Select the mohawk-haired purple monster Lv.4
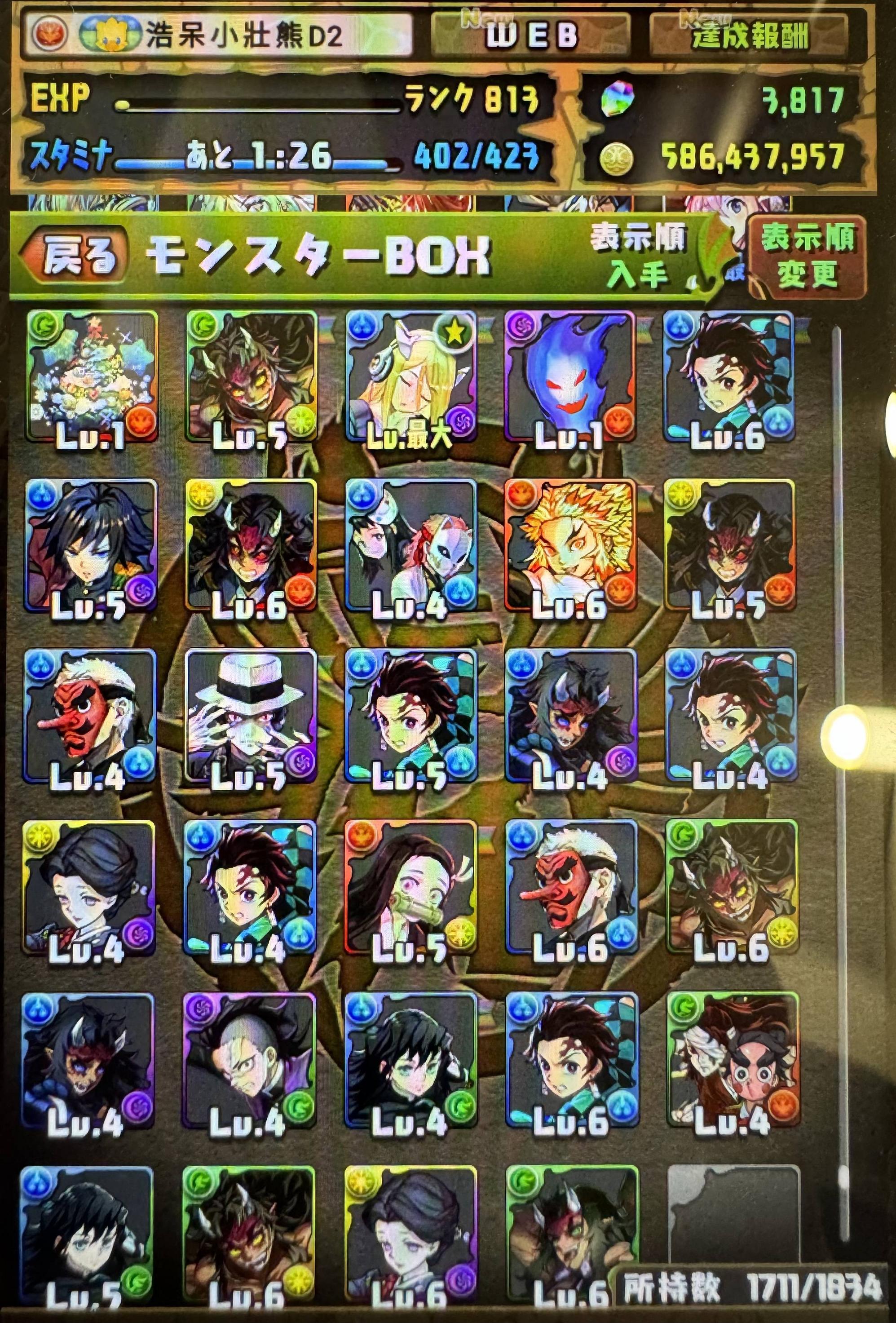 click(x=249, y=1059)
